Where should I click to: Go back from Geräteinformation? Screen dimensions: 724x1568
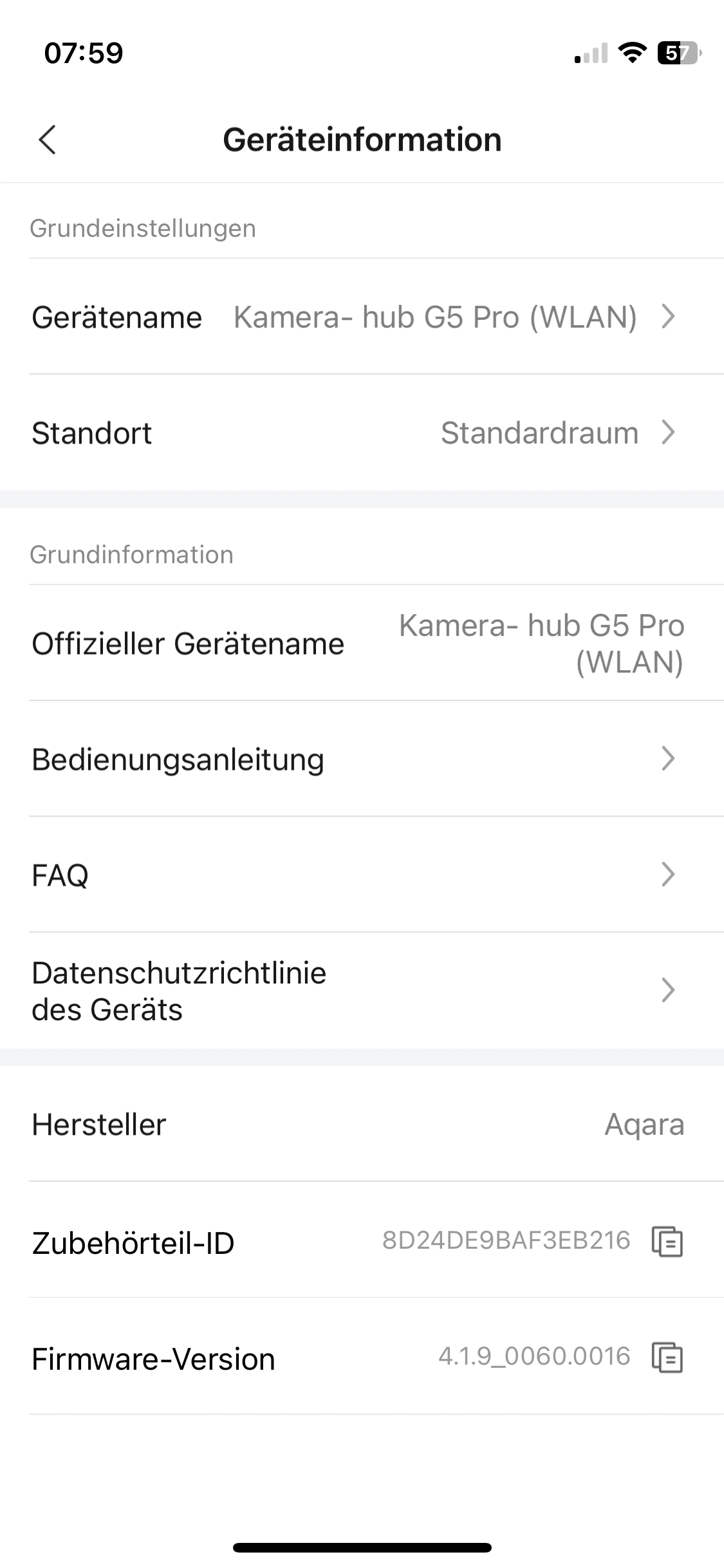coord(47,140)
